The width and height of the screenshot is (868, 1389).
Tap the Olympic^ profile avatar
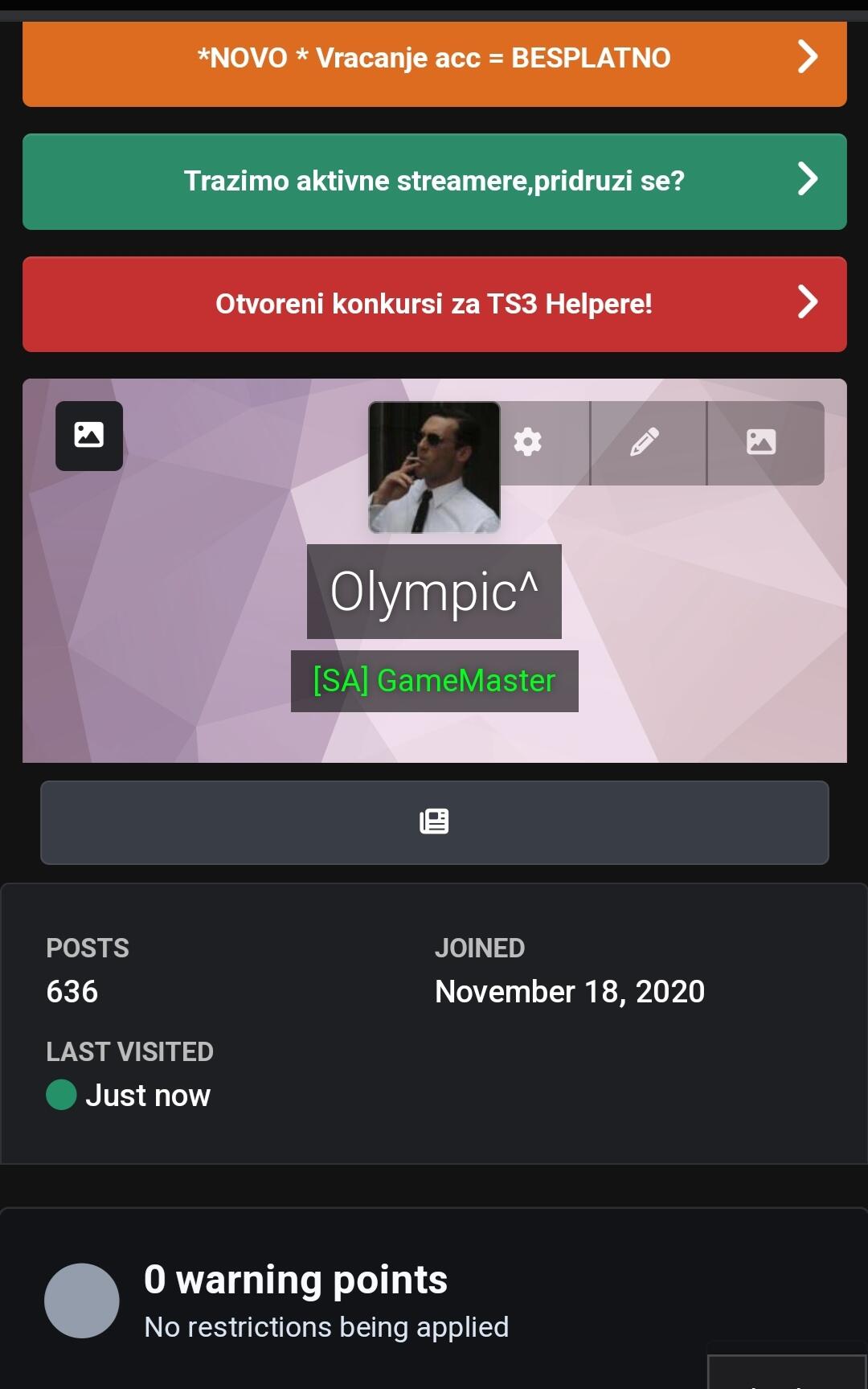434,467
